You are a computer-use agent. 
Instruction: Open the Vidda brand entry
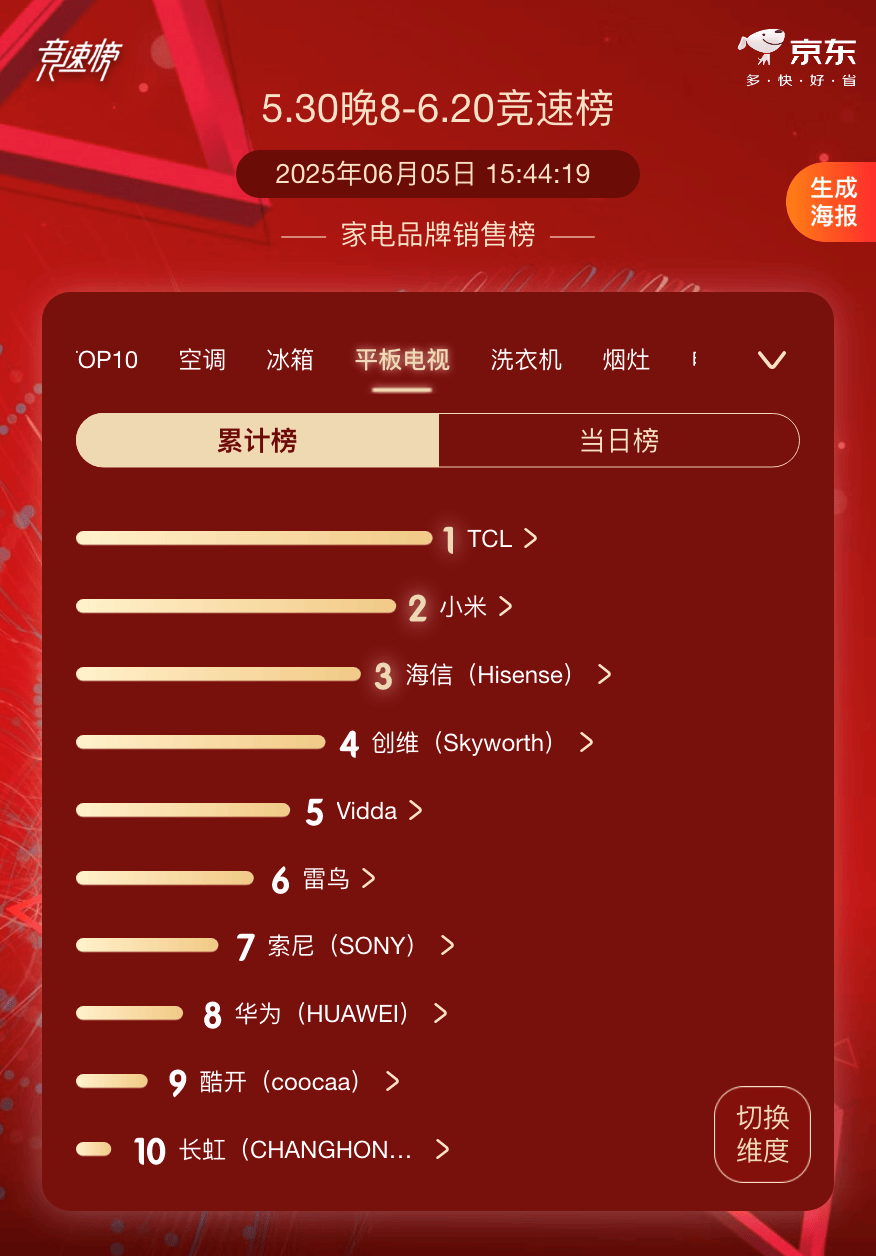coord(378,811)
